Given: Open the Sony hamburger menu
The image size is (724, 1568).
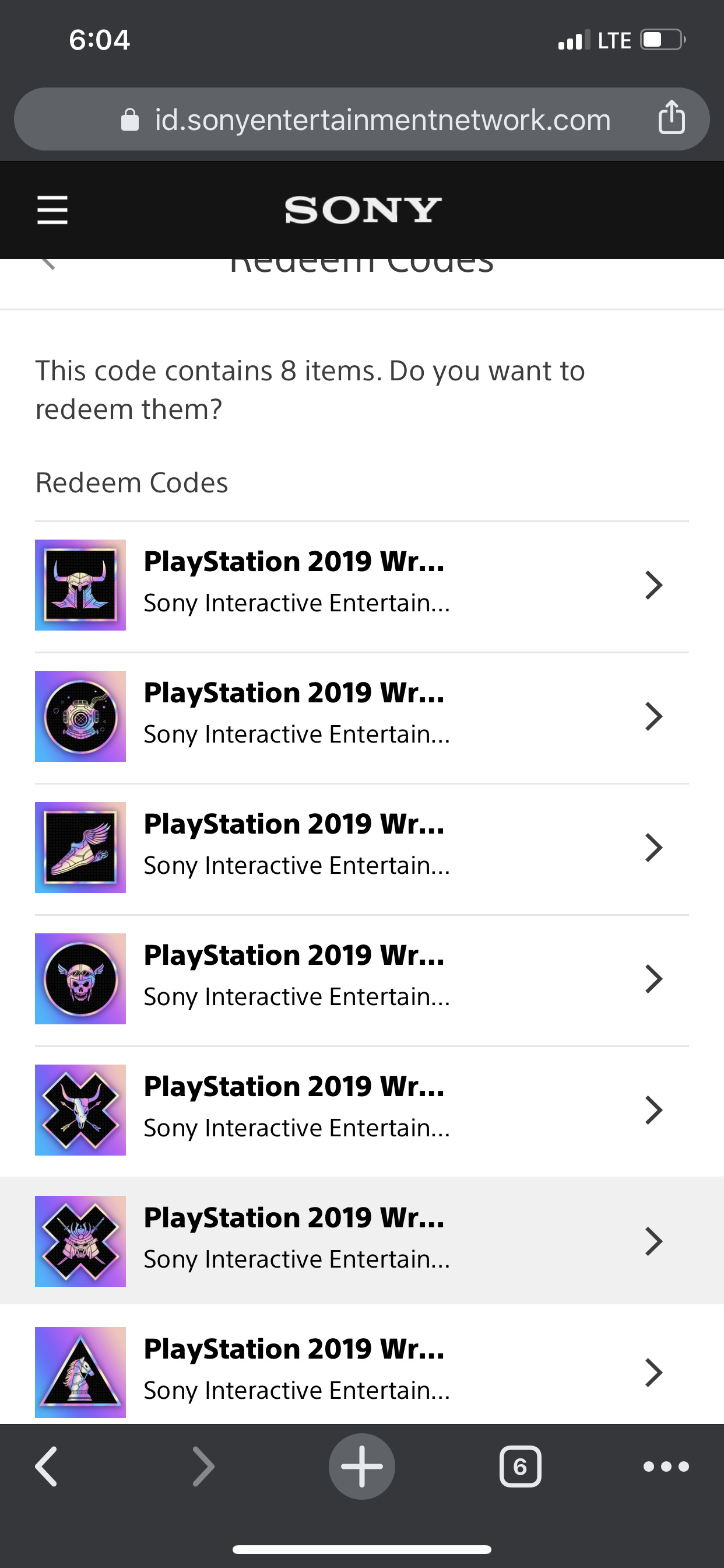Looking at the screenshot, I should pos(52,210).
